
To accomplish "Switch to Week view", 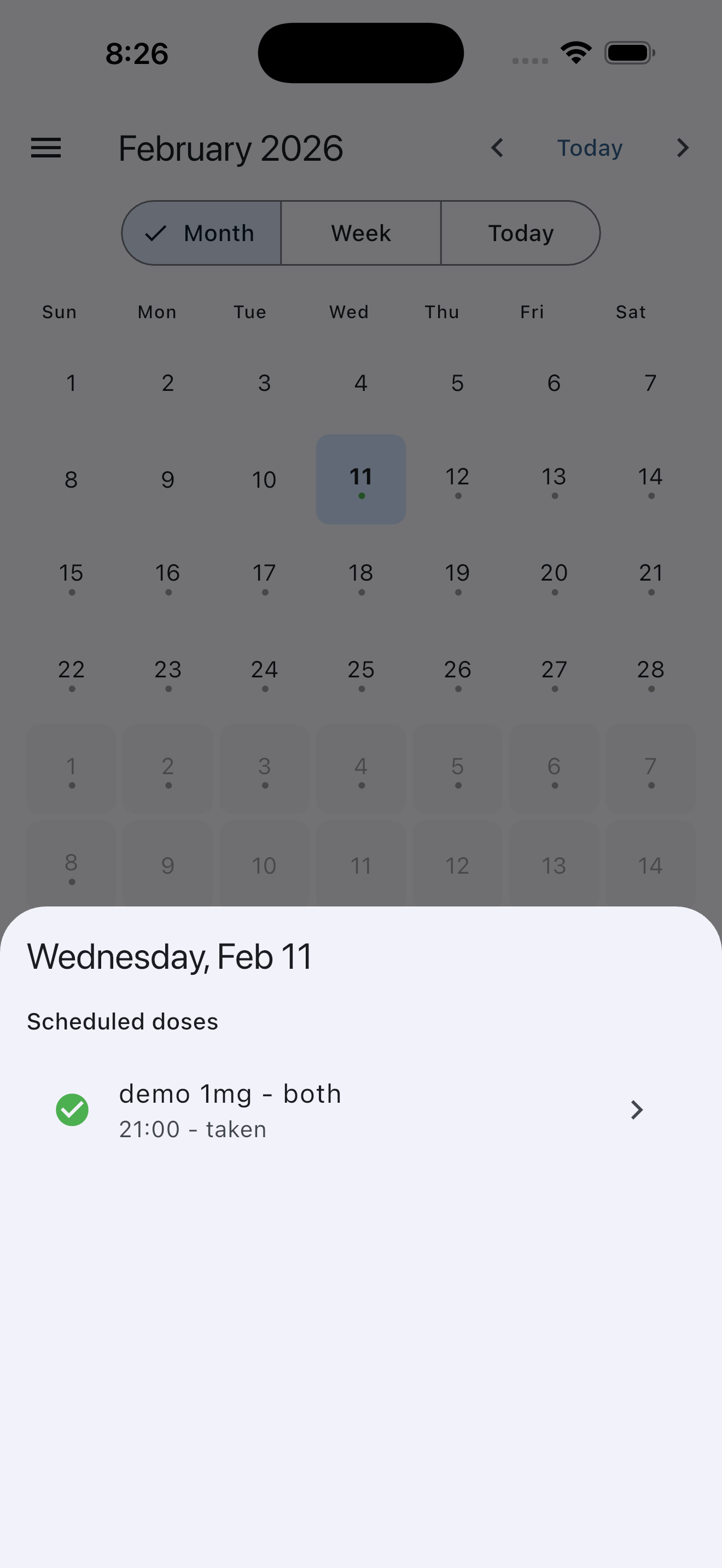I will 360,232.
